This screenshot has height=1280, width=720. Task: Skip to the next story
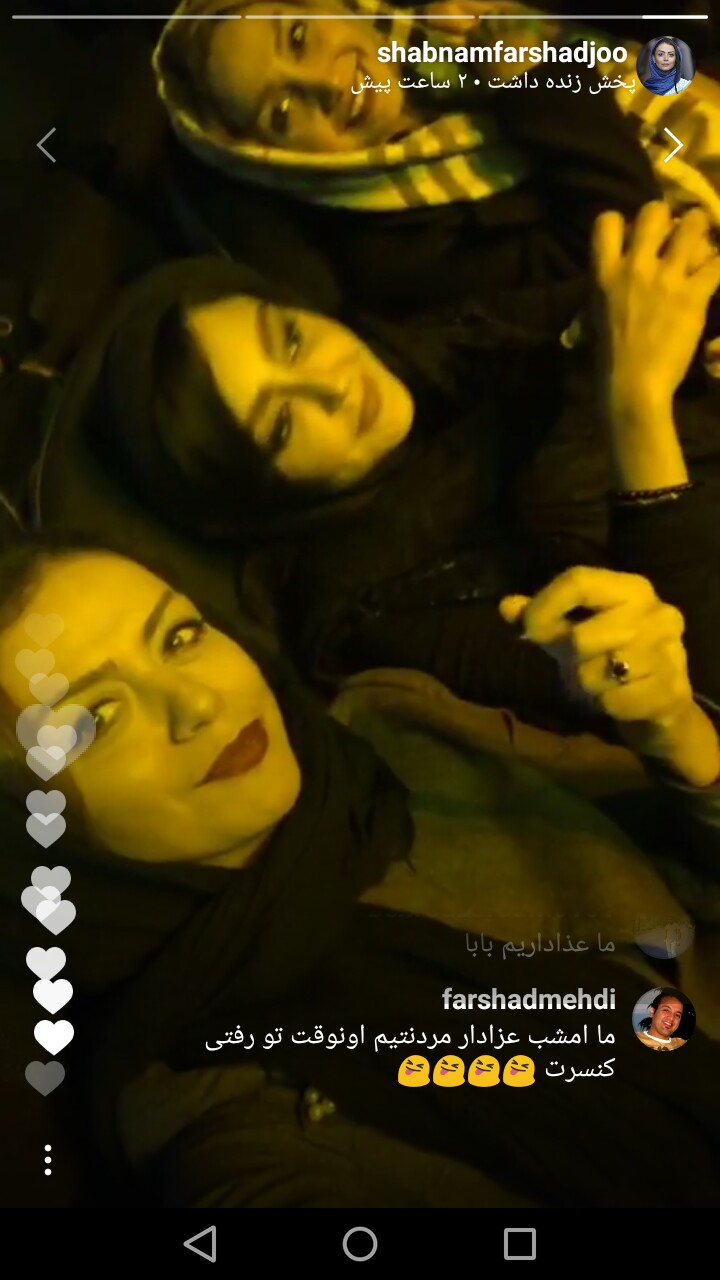click(674, 146)
